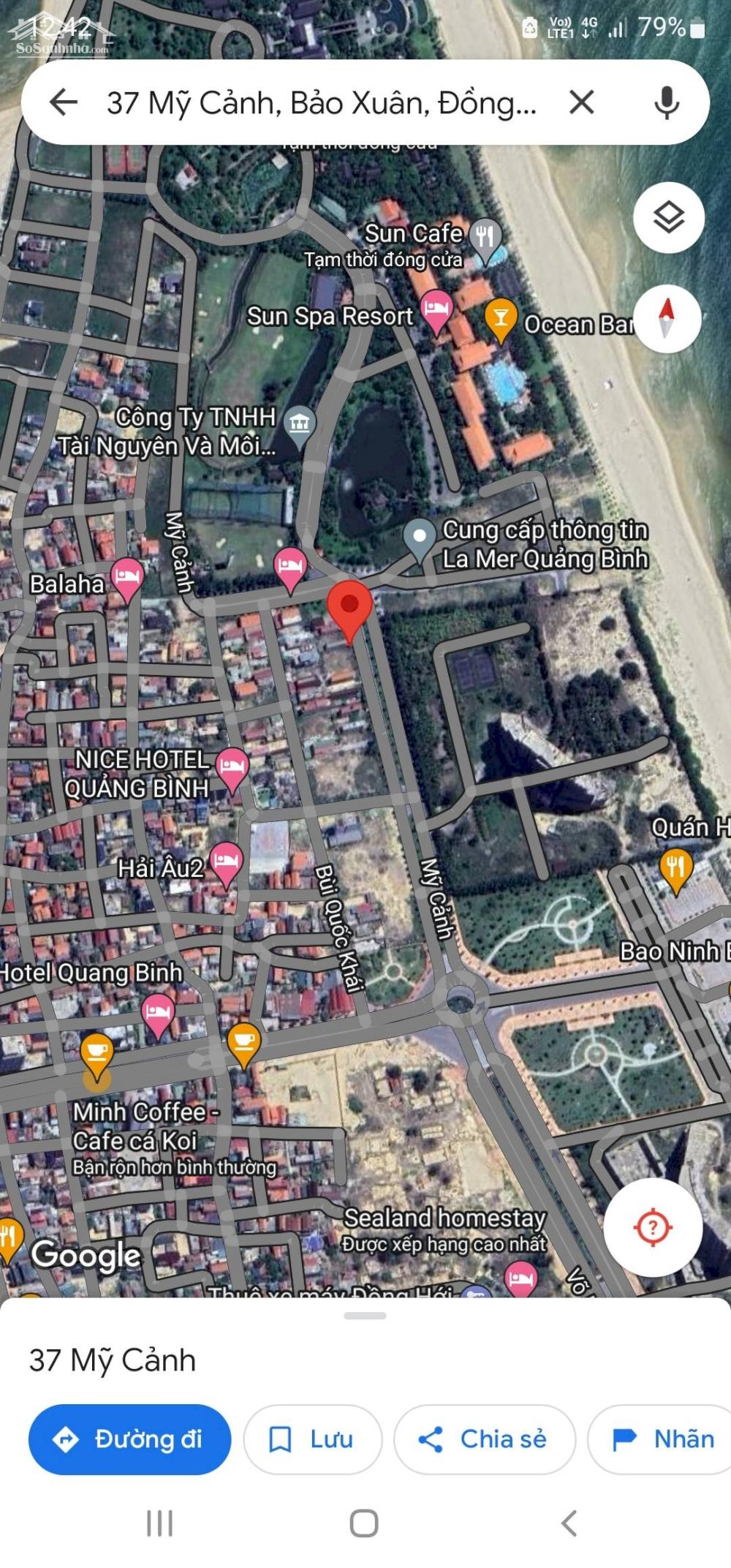Save this place with Lưu

[x=312, y=1439]
